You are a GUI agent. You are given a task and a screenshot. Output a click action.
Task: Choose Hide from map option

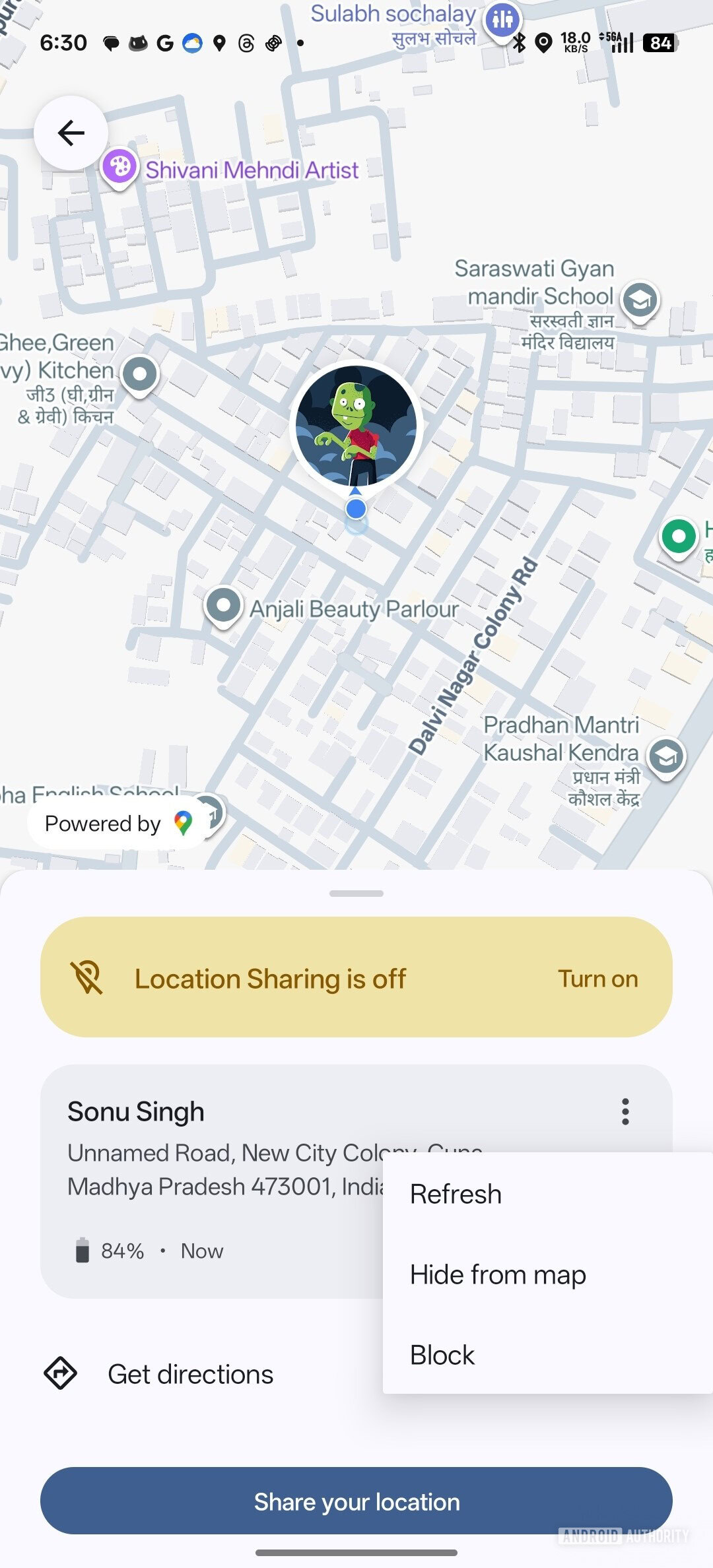(x=497, y=1274)
